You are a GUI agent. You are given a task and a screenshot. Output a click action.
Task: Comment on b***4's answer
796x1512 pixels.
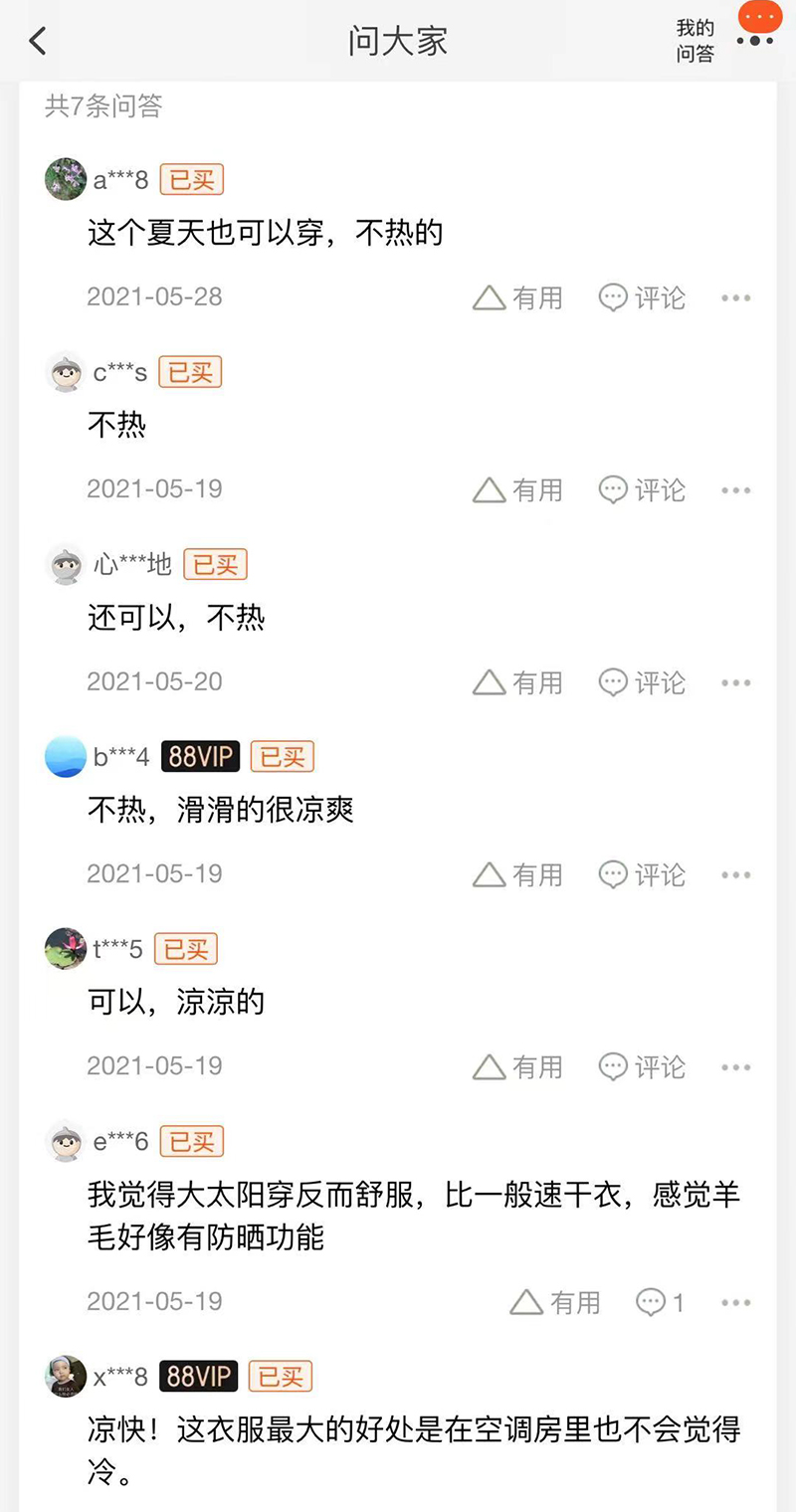click(x=643, y=874)
